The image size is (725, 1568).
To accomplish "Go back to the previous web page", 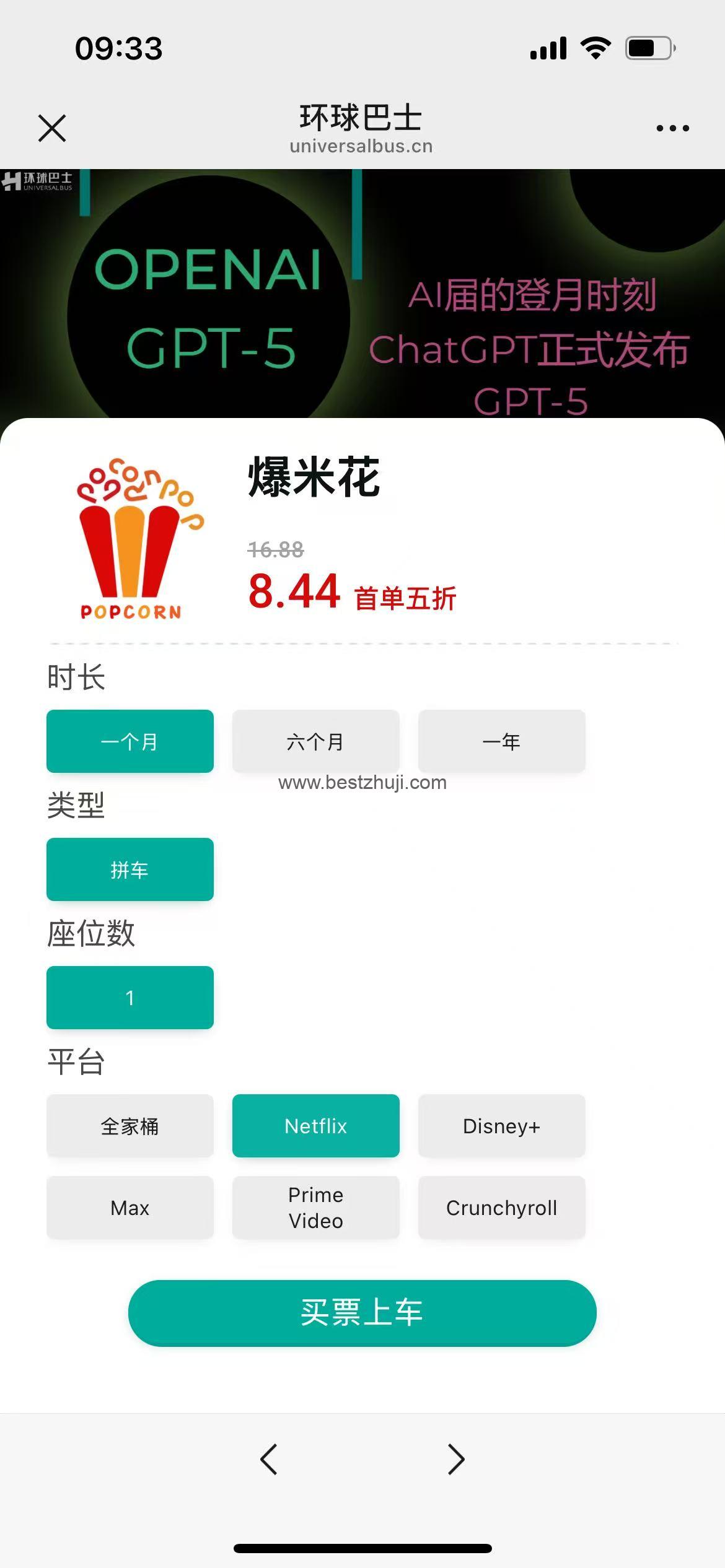I will click(269, 1459).
